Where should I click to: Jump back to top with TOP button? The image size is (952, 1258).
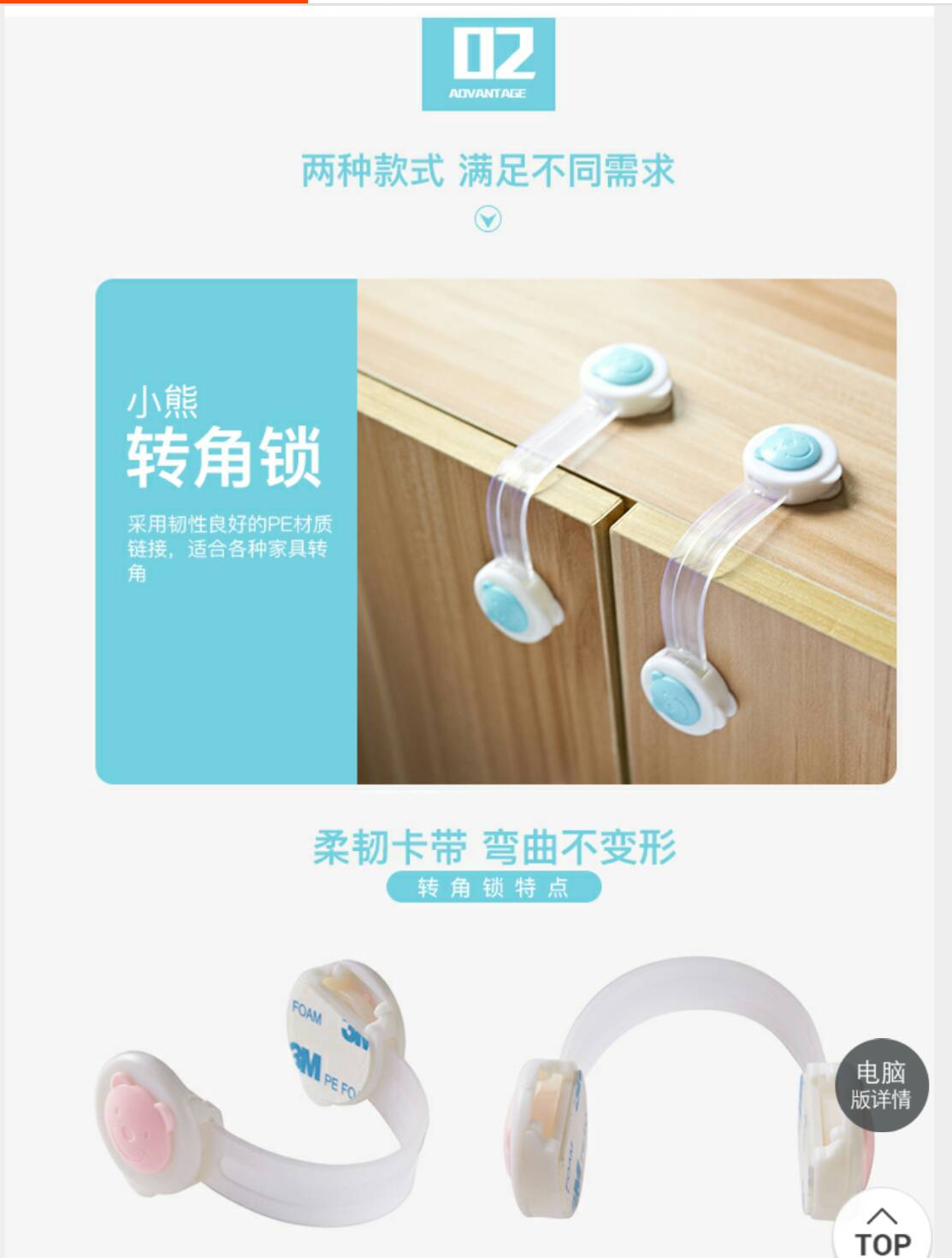[882, 1231]
